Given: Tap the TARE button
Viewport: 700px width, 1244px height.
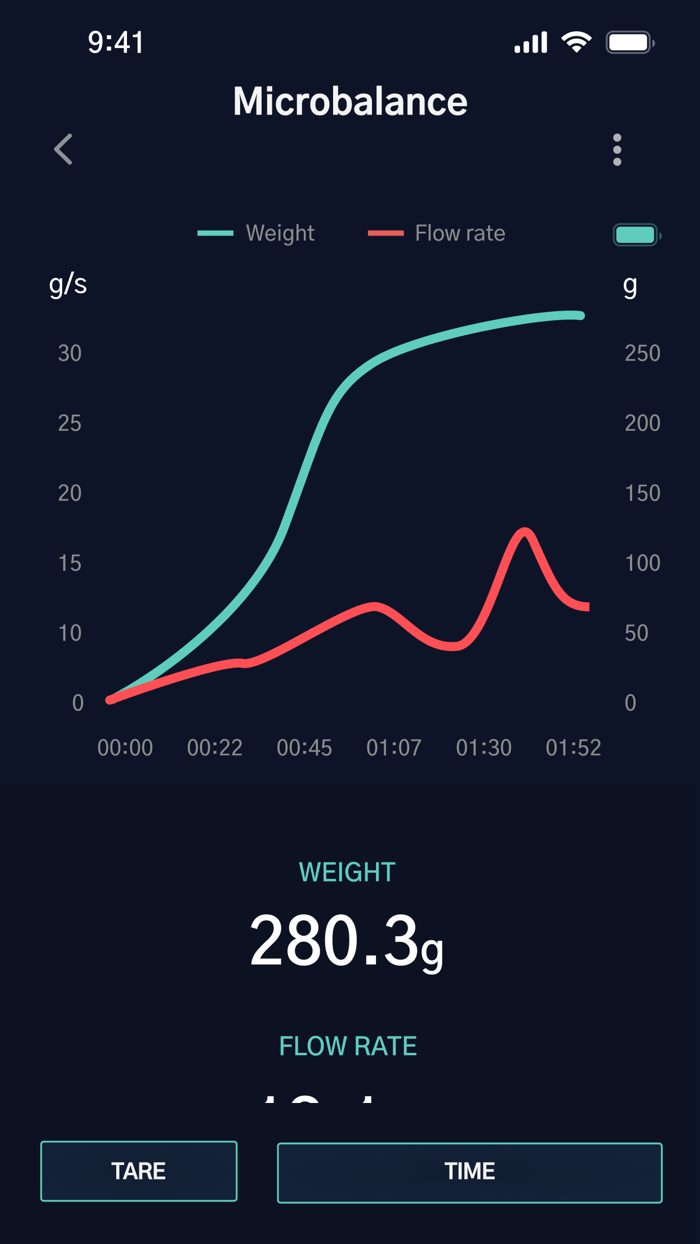Looking at the screenshot, I should click(x=139, y=1171).
